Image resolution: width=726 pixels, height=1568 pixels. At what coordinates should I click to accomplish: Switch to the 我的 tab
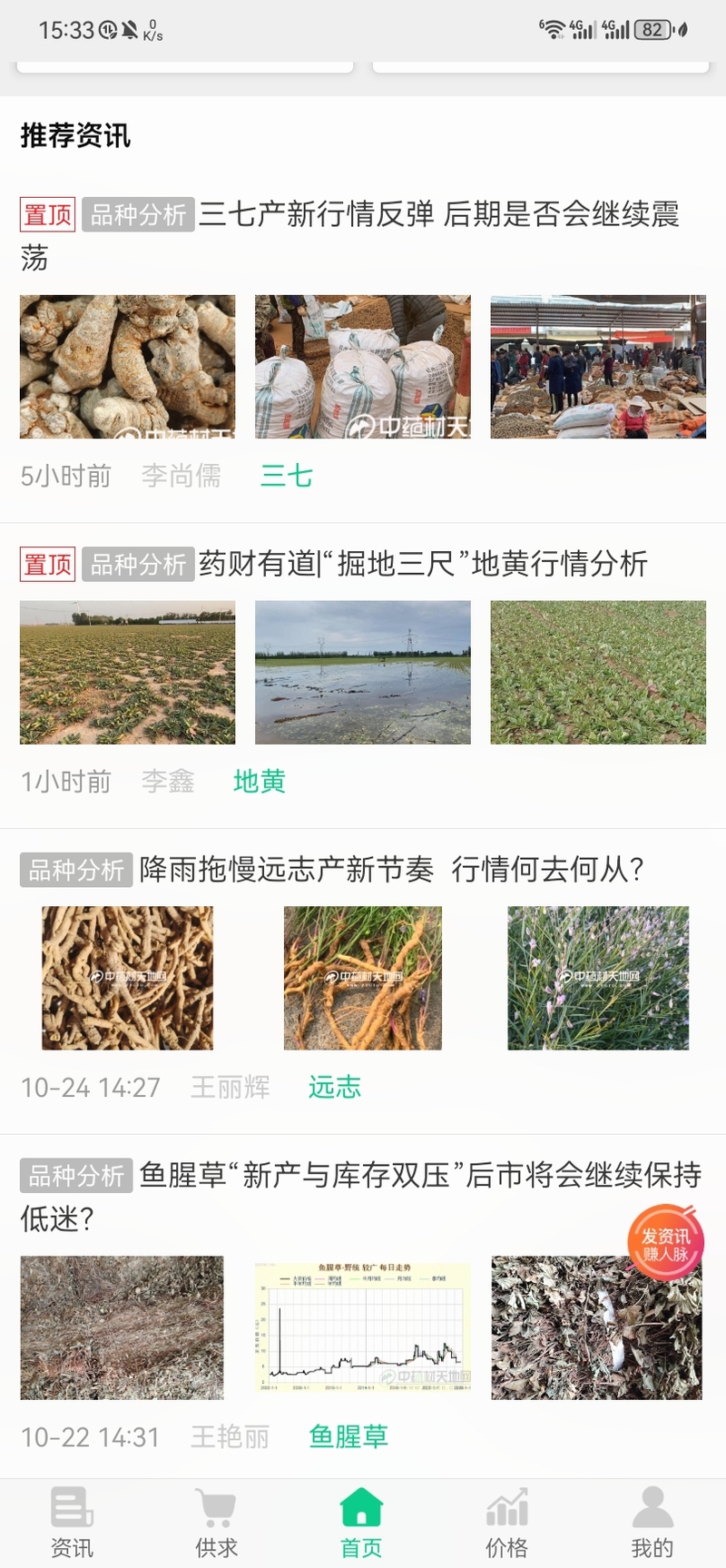[652, 1523]
